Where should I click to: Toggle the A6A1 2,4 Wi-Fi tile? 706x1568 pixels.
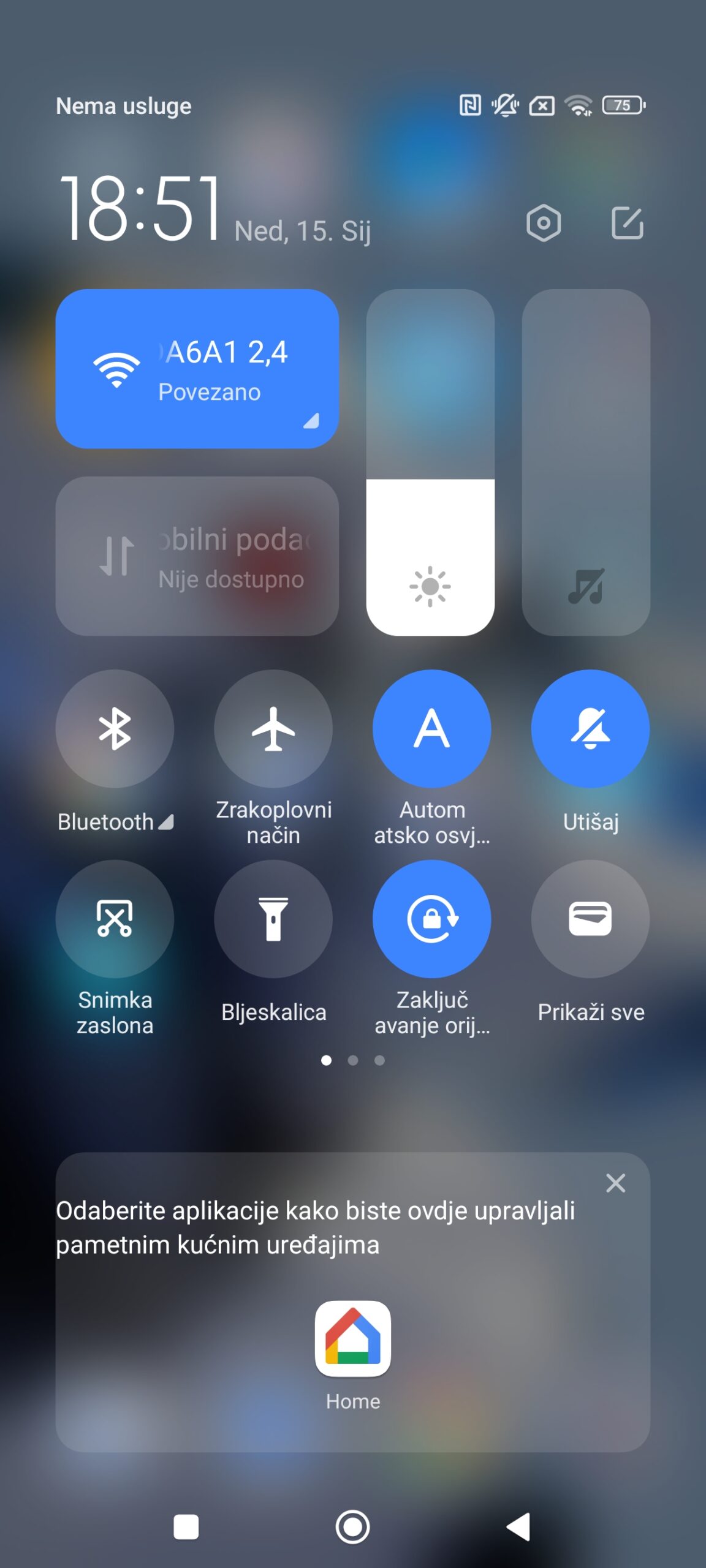point(197,369)
